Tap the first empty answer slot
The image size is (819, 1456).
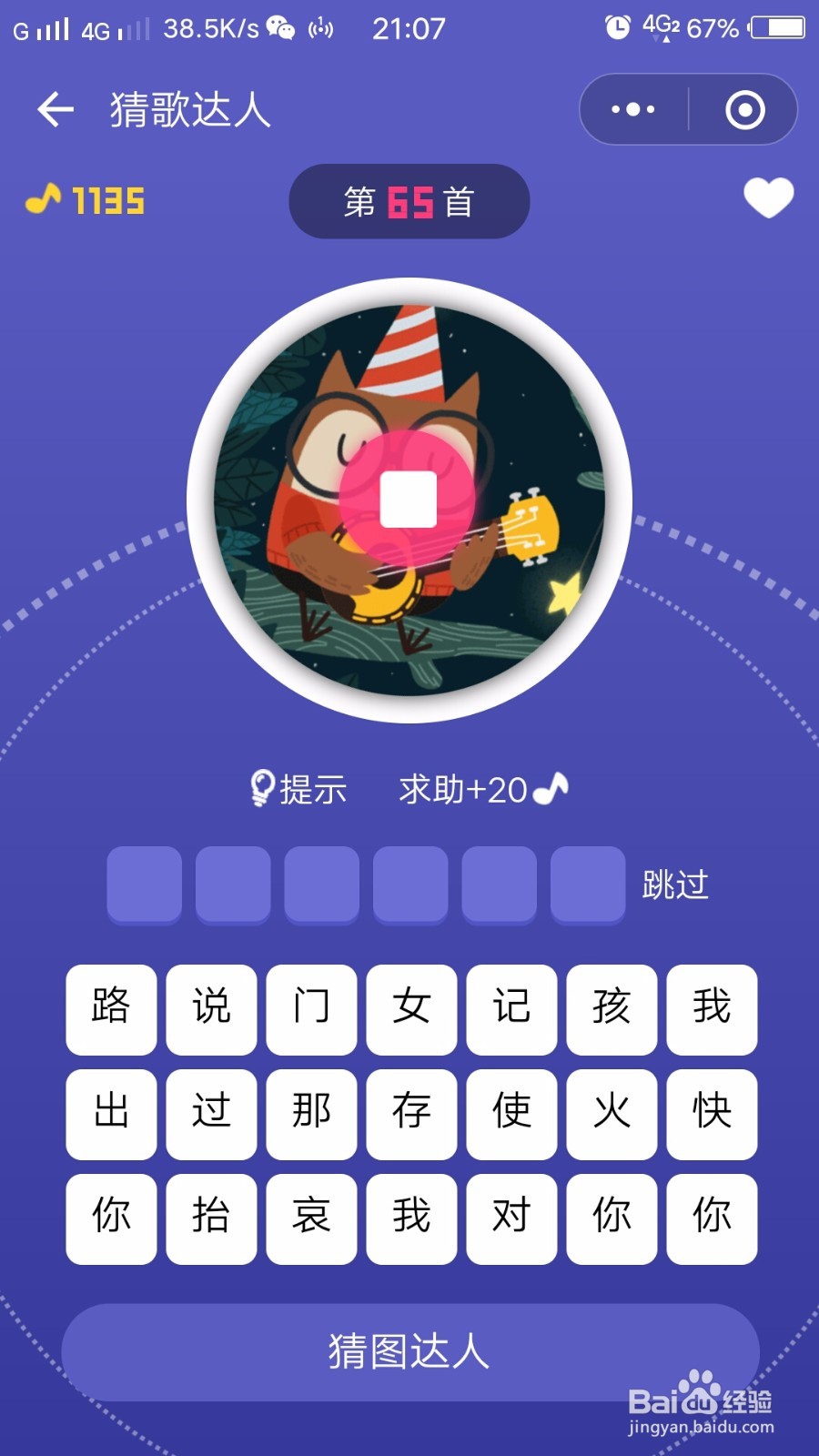pyautogui.click(x=142, y=884)
